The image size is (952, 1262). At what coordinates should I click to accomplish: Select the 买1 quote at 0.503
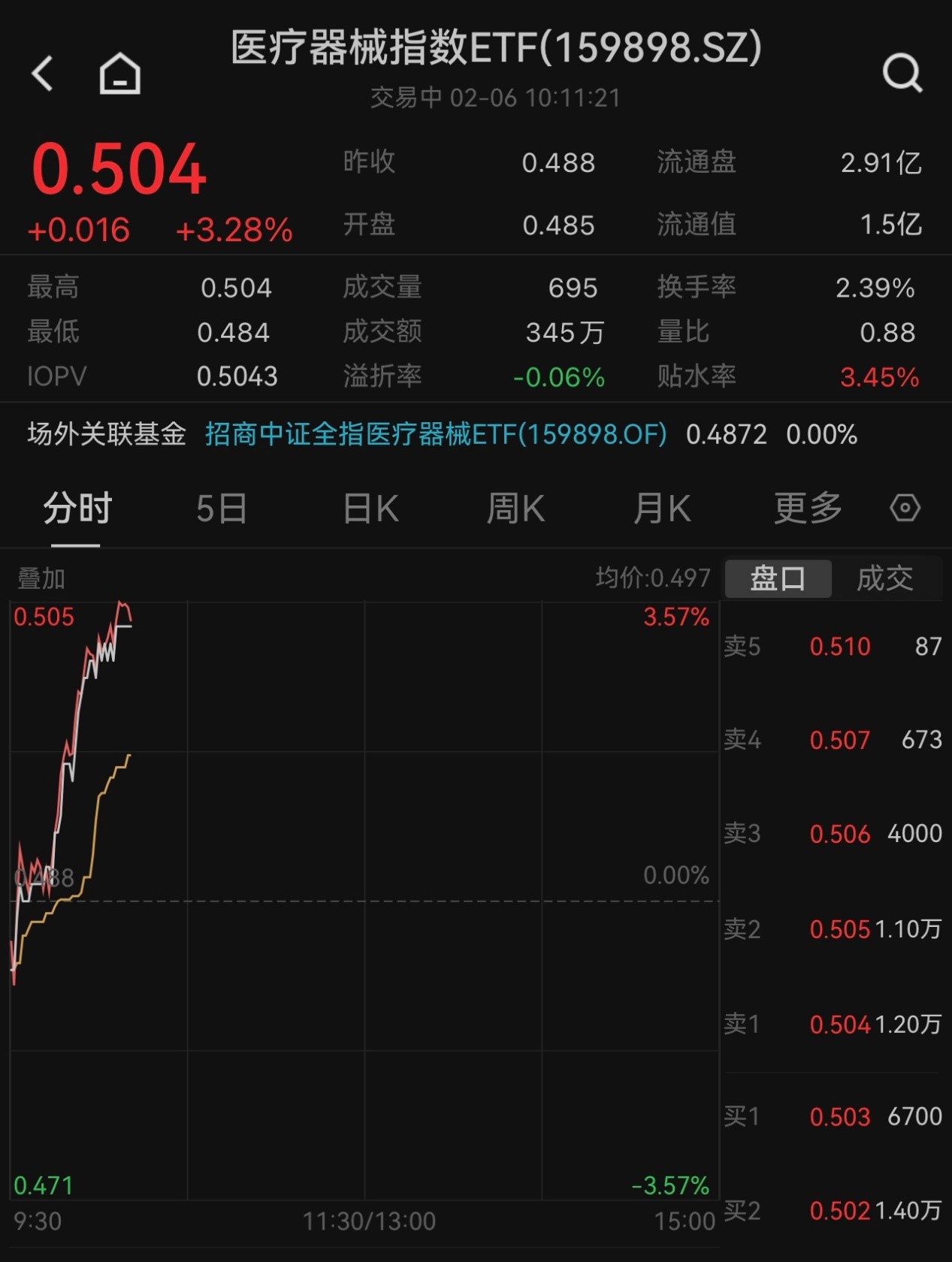[x=833, y=1117]
